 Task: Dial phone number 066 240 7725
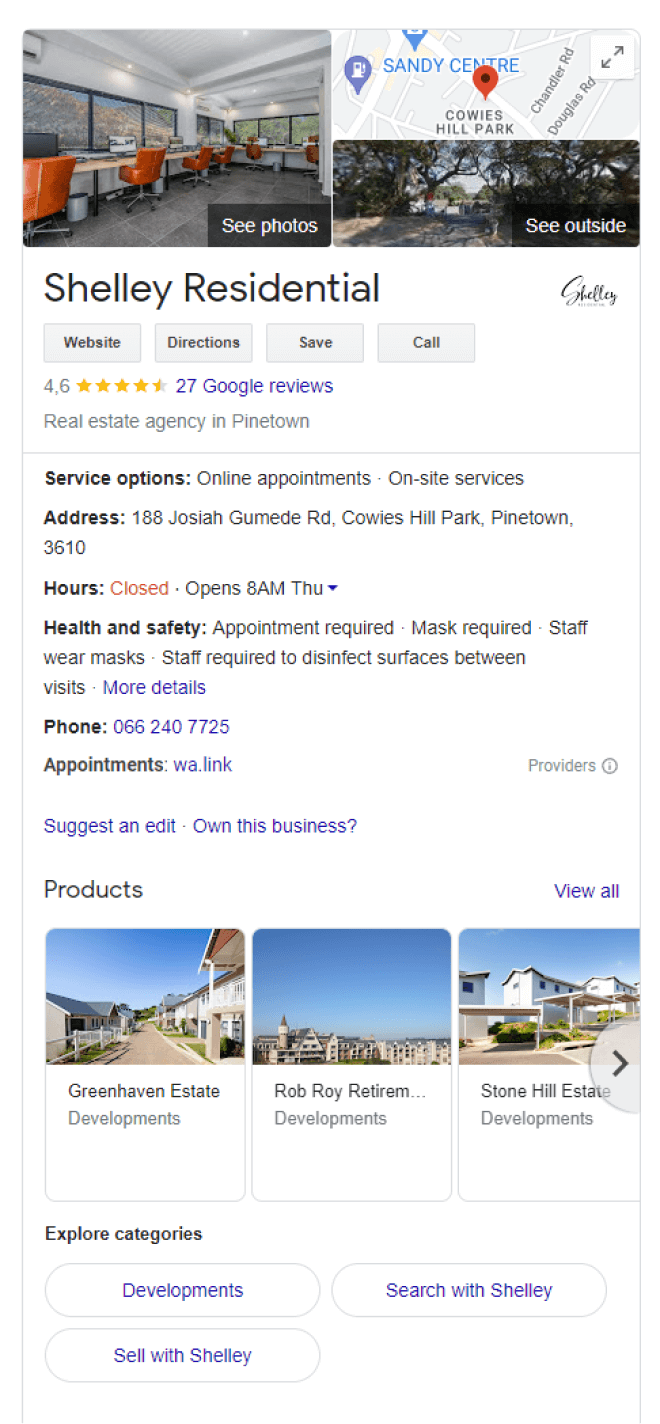[x=171, y=726]
